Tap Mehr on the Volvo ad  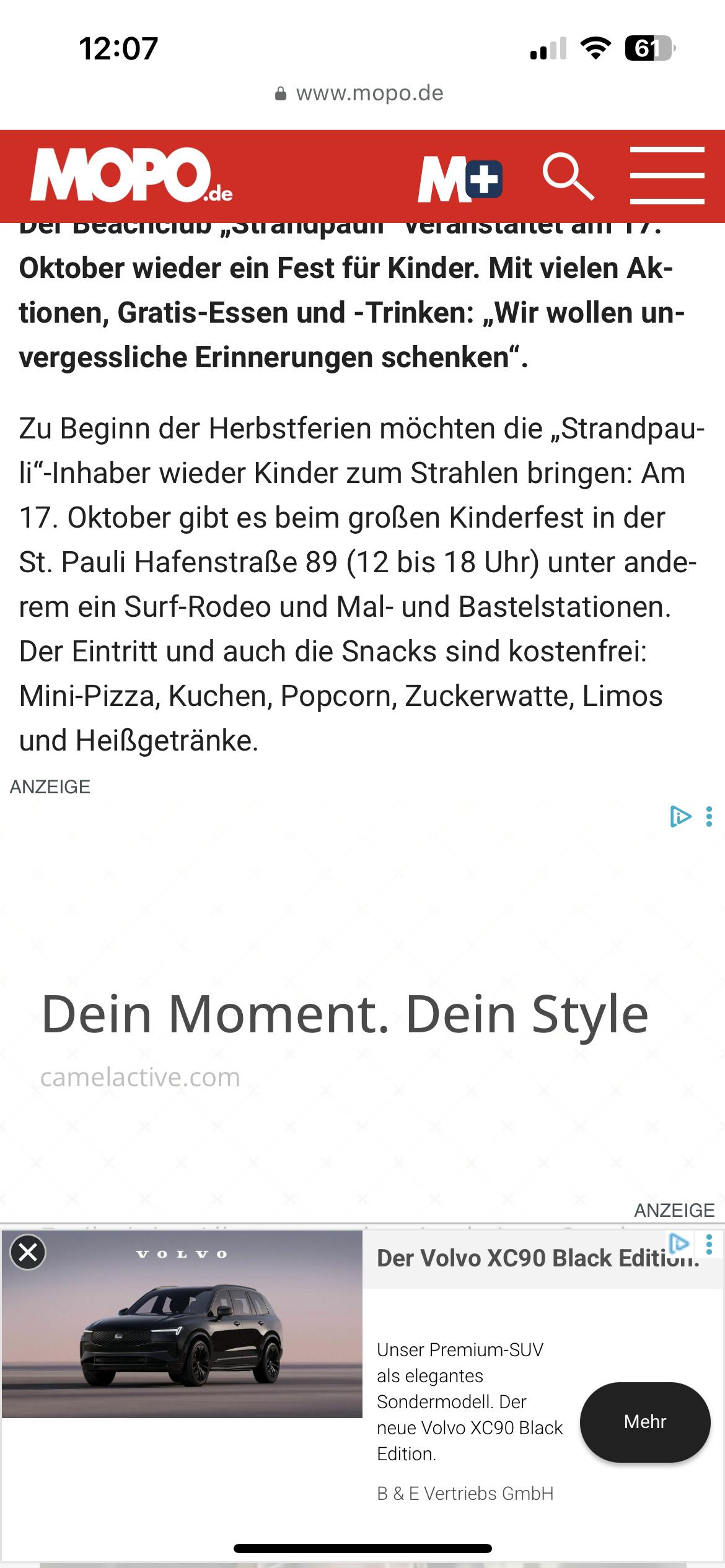[x=644, y=1421]
